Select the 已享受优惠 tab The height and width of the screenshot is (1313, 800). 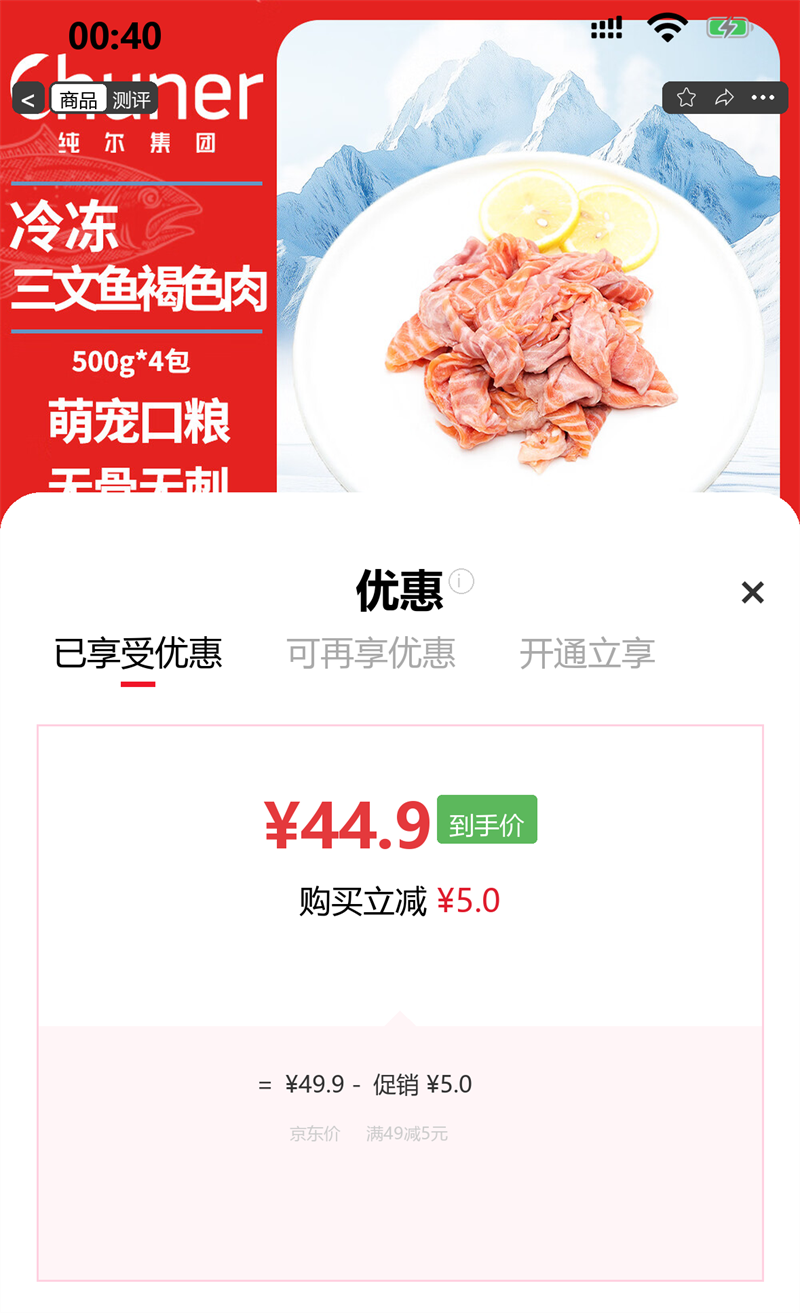point(141,654)
